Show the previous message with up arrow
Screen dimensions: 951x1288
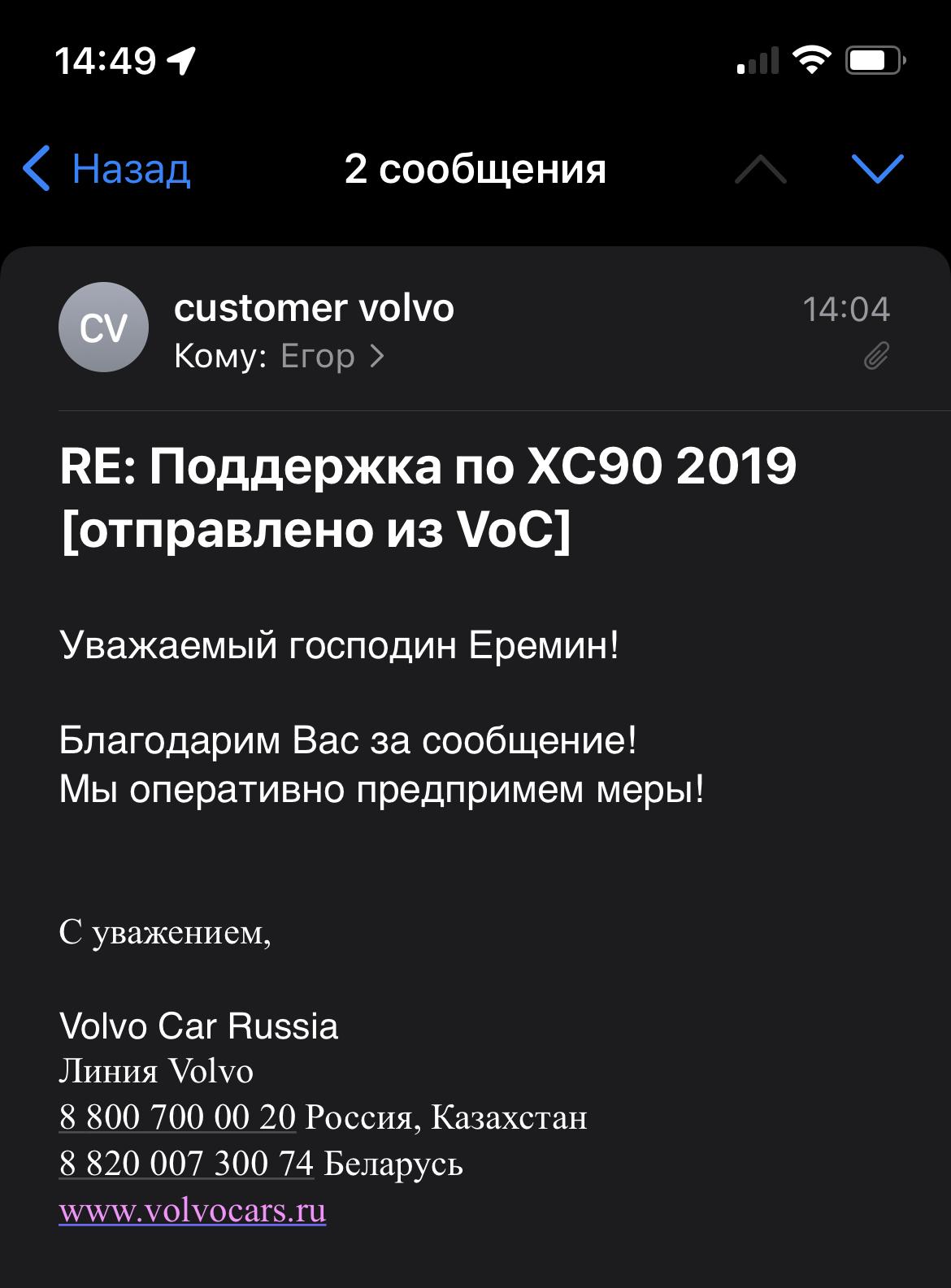tap(760, 169)
